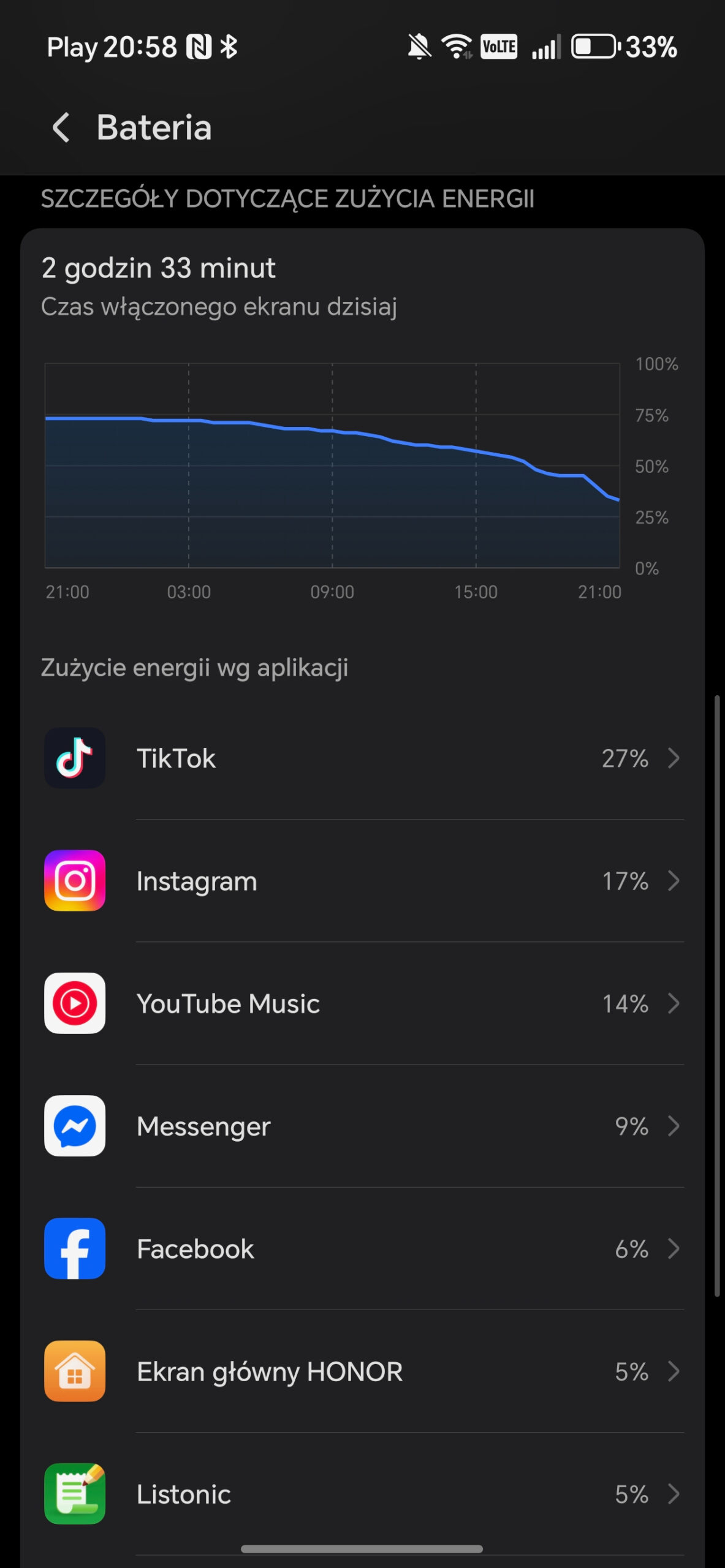View Listonic energy usage details
The width and height of the screenshot is (725, 1568).
click(x=363, y=1493)
